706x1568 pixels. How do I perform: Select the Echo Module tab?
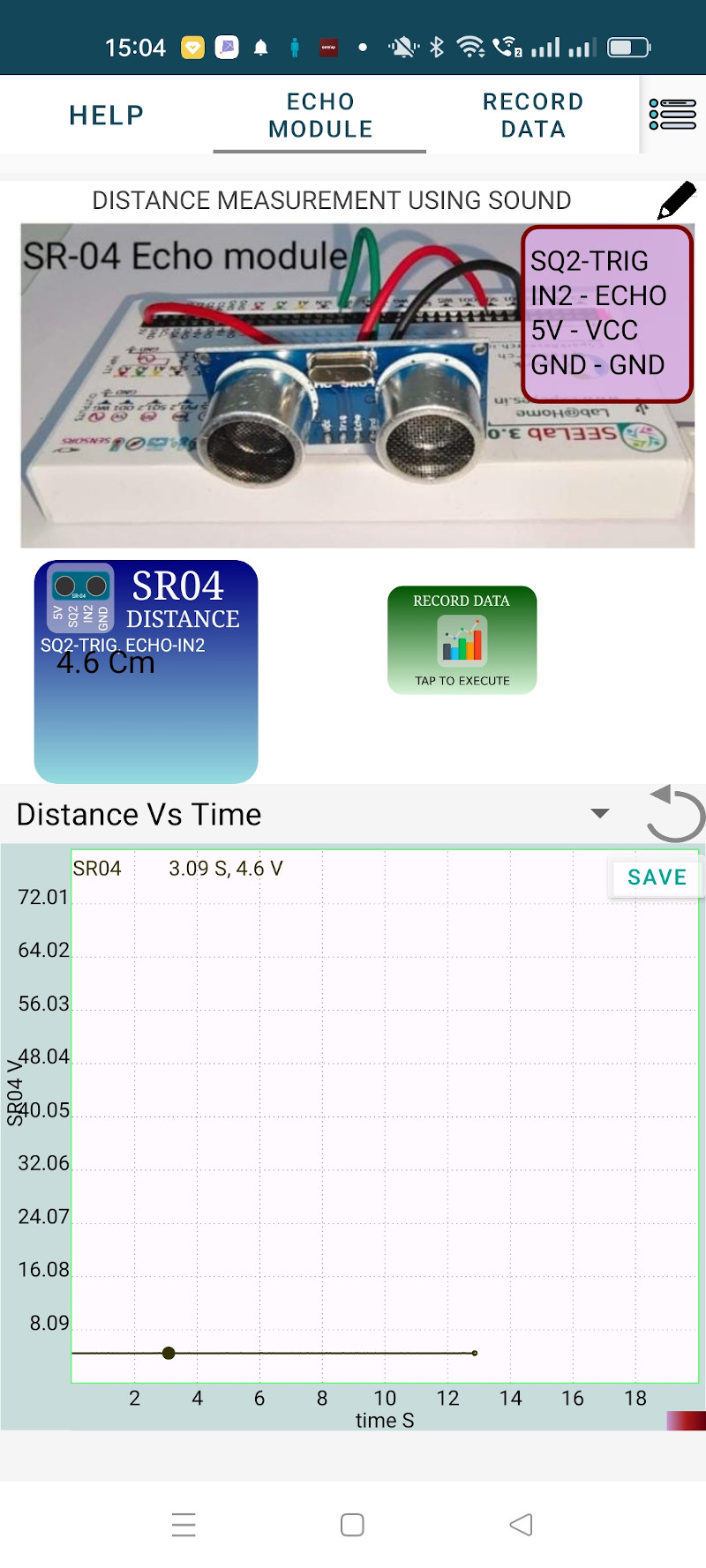pyautogui.click(x=320, y=116)
